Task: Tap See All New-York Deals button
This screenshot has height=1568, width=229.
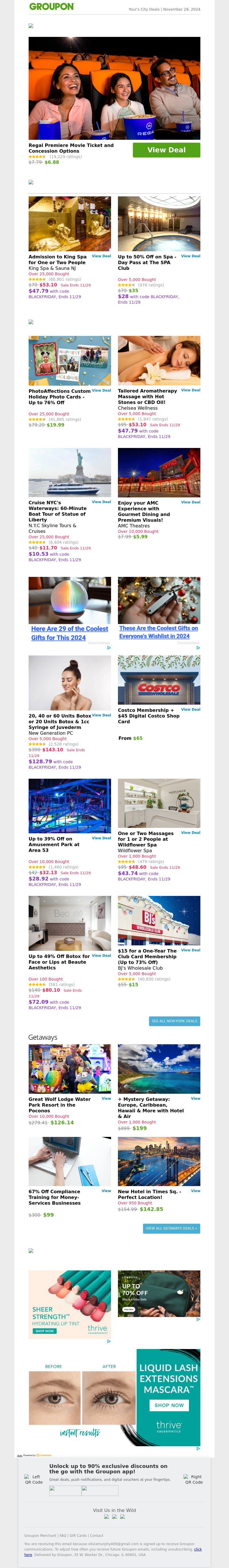Action: pyautogui.click(x=174, y=1021)
